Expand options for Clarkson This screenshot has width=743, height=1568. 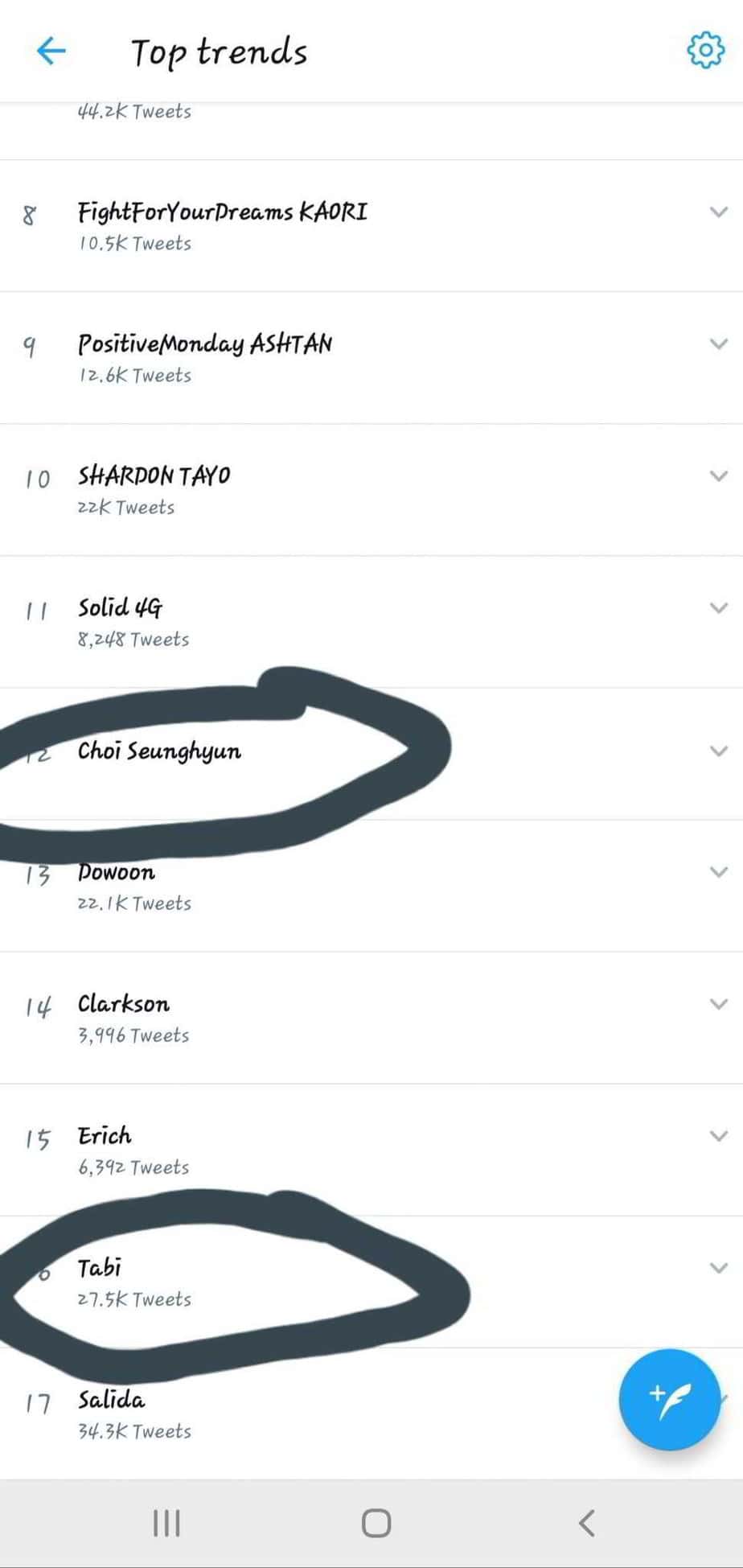coord(718,1004)
